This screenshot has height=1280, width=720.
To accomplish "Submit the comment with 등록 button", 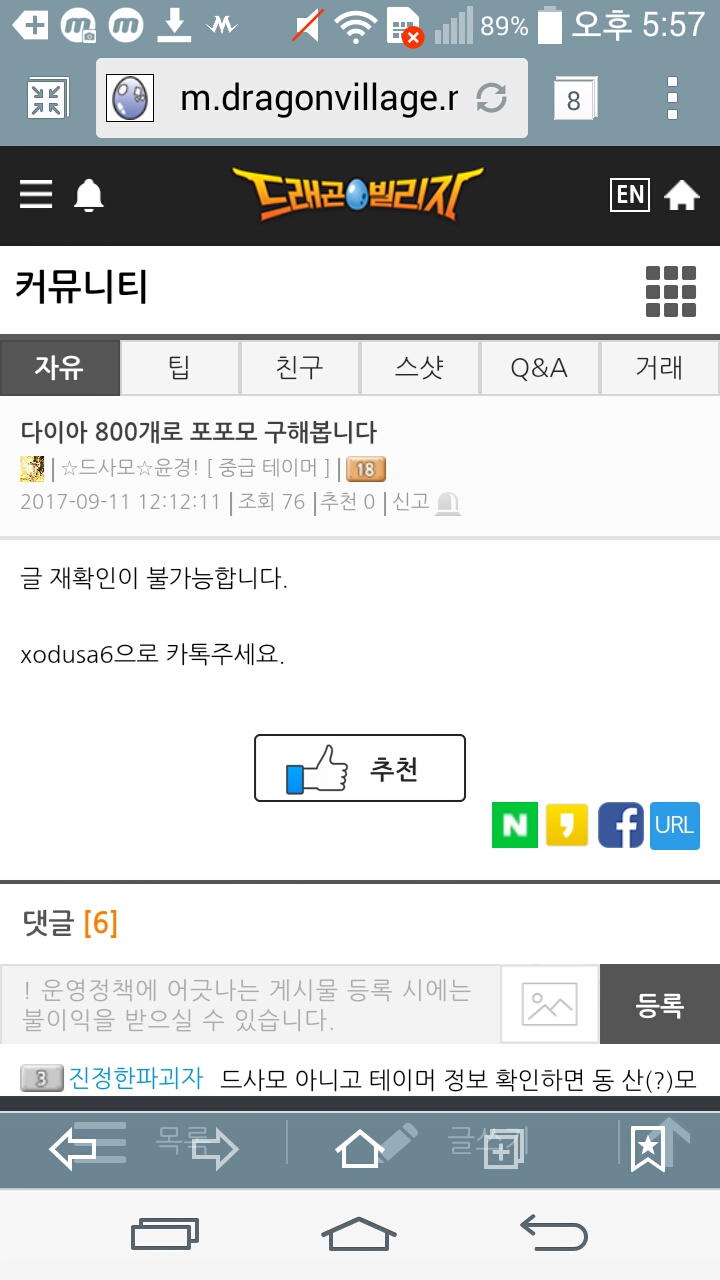I will (659, 1004).
